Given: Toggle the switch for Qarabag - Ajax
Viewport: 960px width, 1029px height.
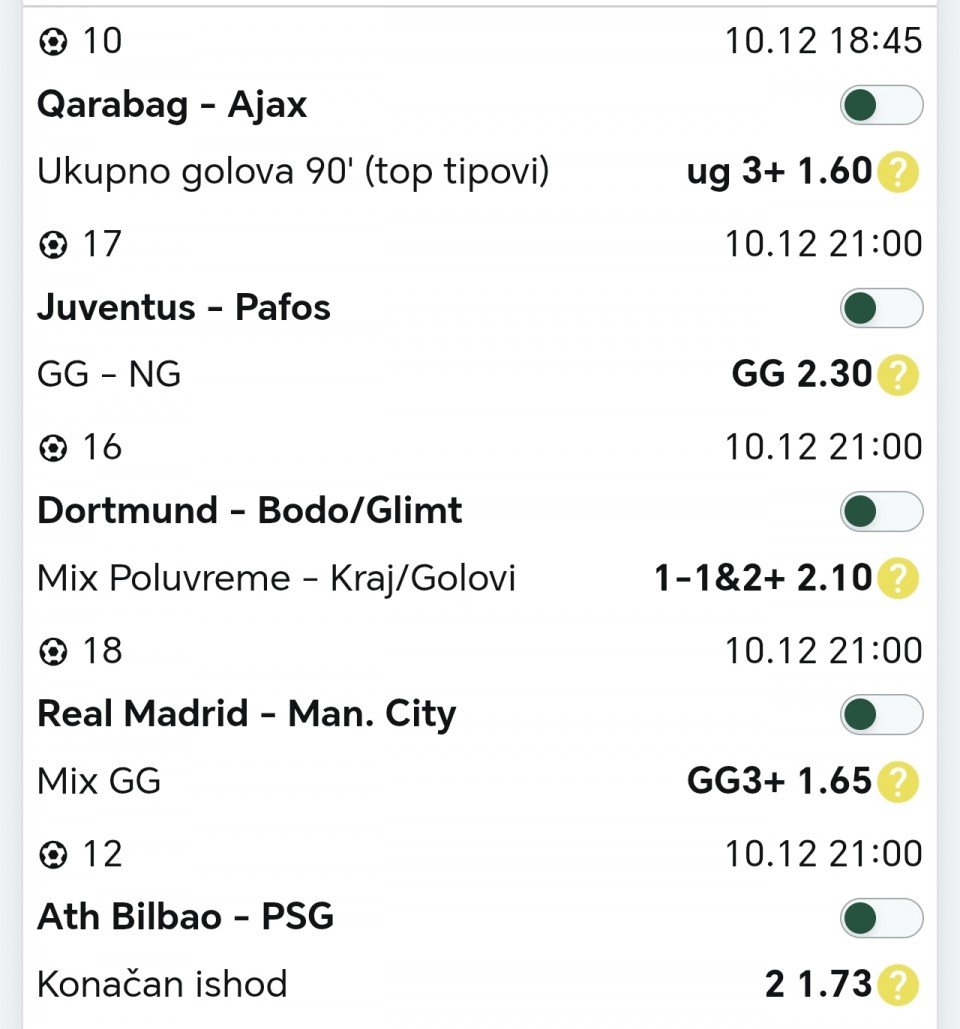Looking at the screenshot, I should [881, 105].
